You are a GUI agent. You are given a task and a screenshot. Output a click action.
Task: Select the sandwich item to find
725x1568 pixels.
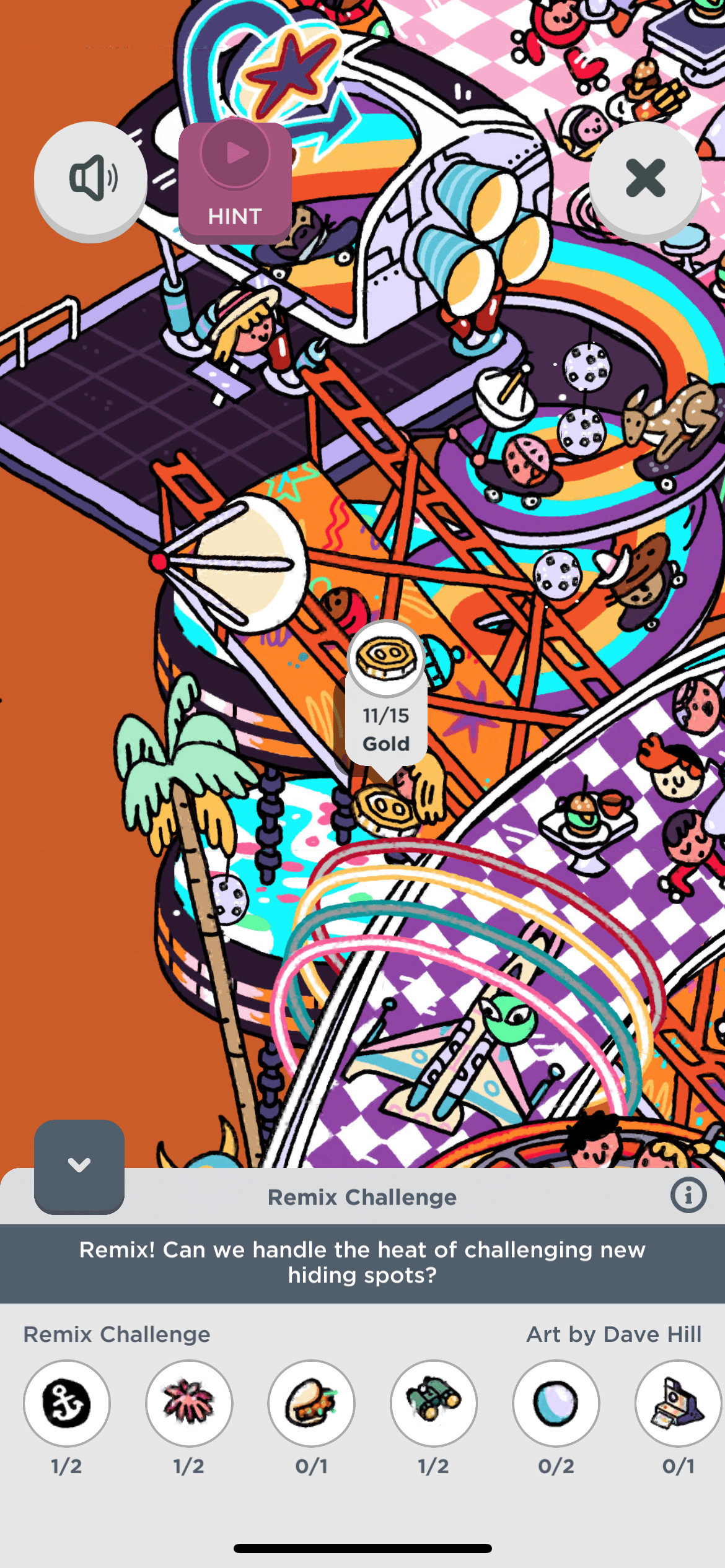[x=311, y=1403]
